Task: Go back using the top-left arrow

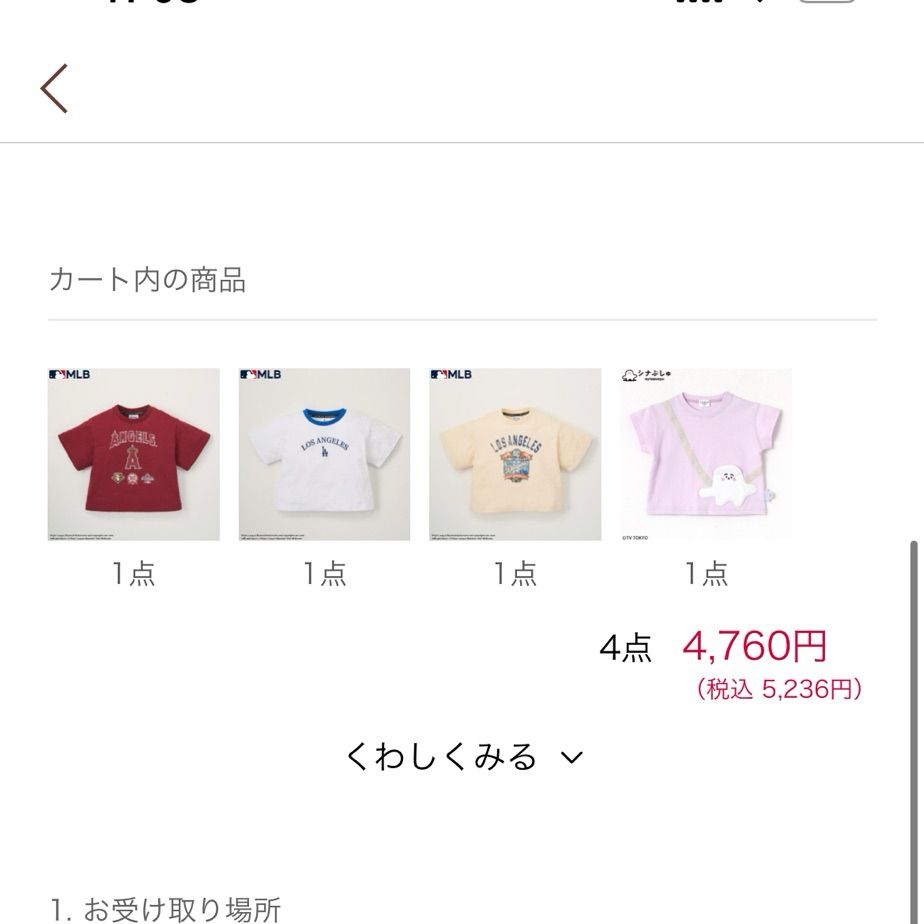Action: 55,88
